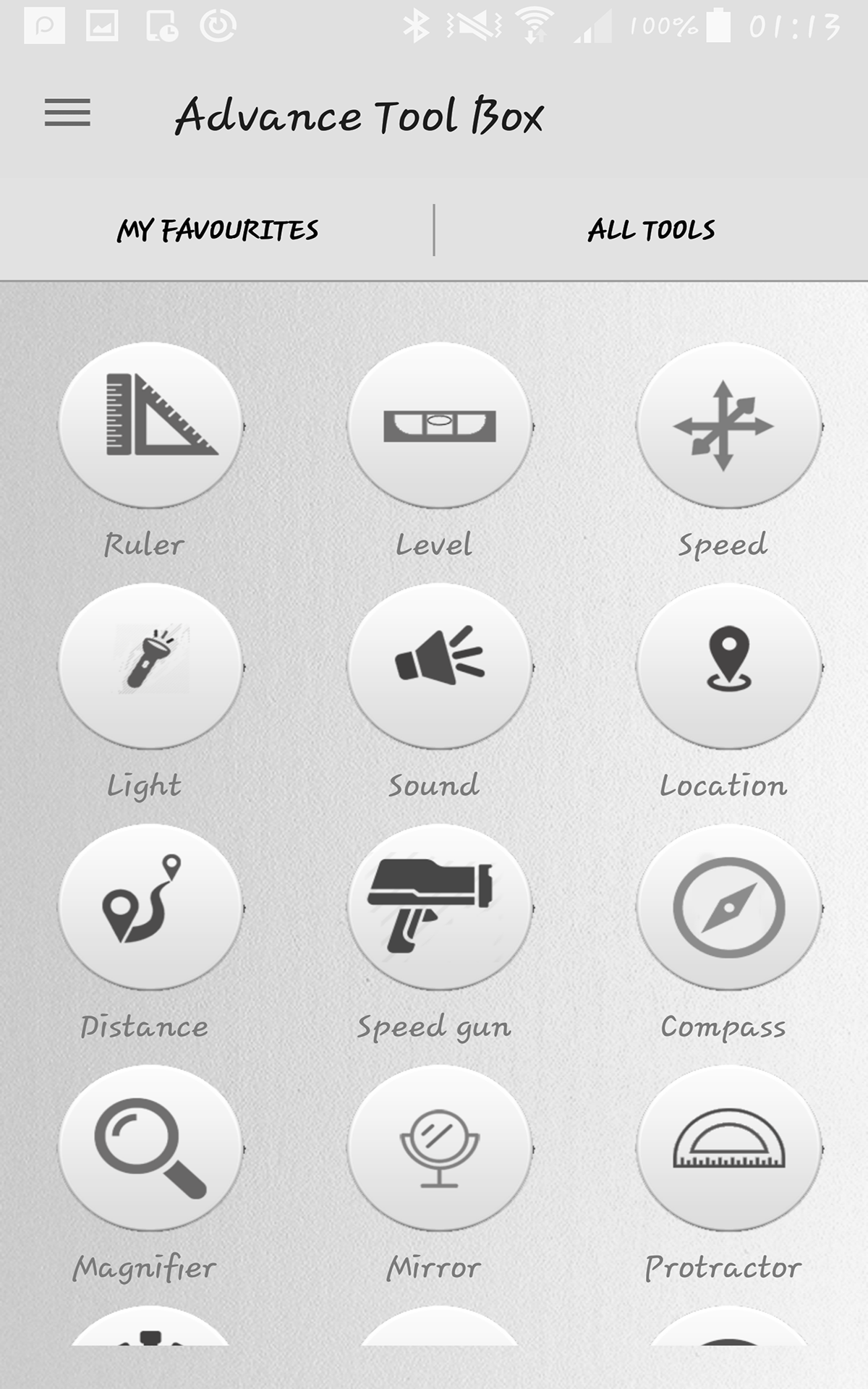This screenshot has height=1389, width=868.
Task: Open the navigation drawer menu
Action: click(69, 113)
